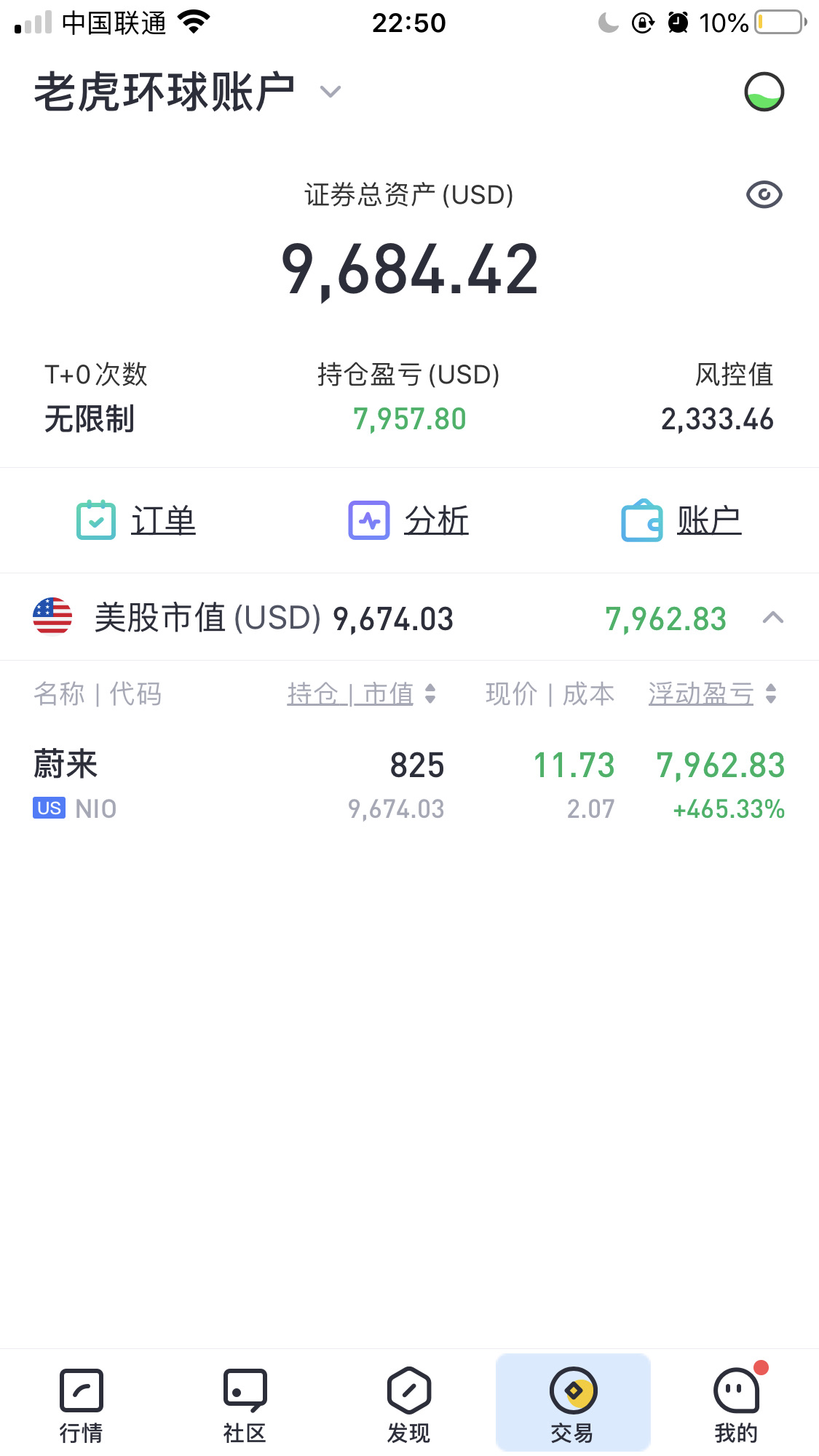Open the 老虎环球账户 account dropdown
This screenshot has width=819, height=1456.
pyautogui.click(x=188, y=92)
